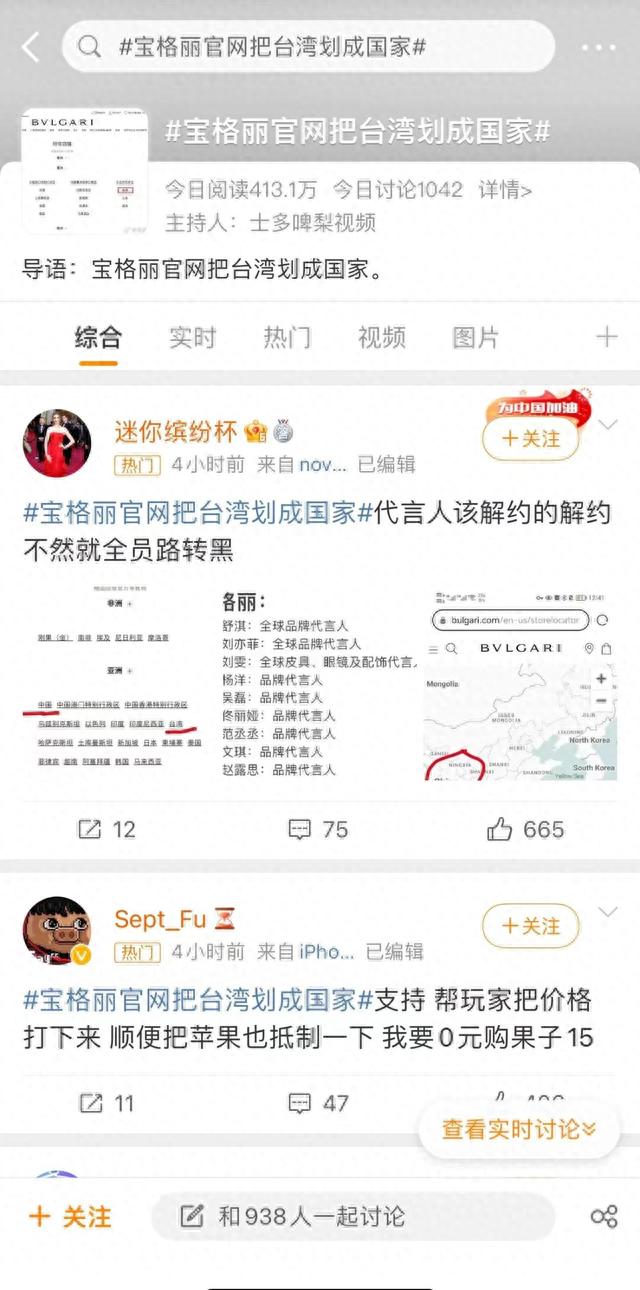Share this topic via bottom share icon
Viewport: 640px width, 1290px height.
coord(603,1217)
